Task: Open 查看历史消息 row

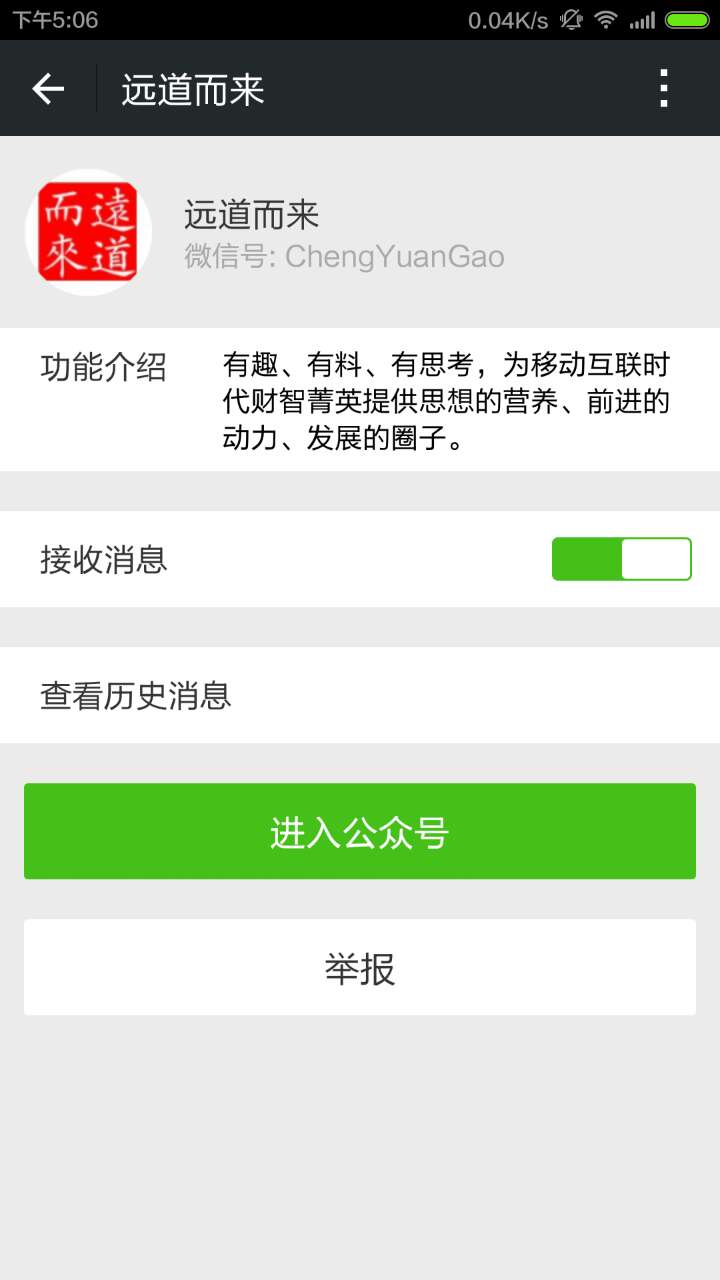Action: tap(360, 695)
